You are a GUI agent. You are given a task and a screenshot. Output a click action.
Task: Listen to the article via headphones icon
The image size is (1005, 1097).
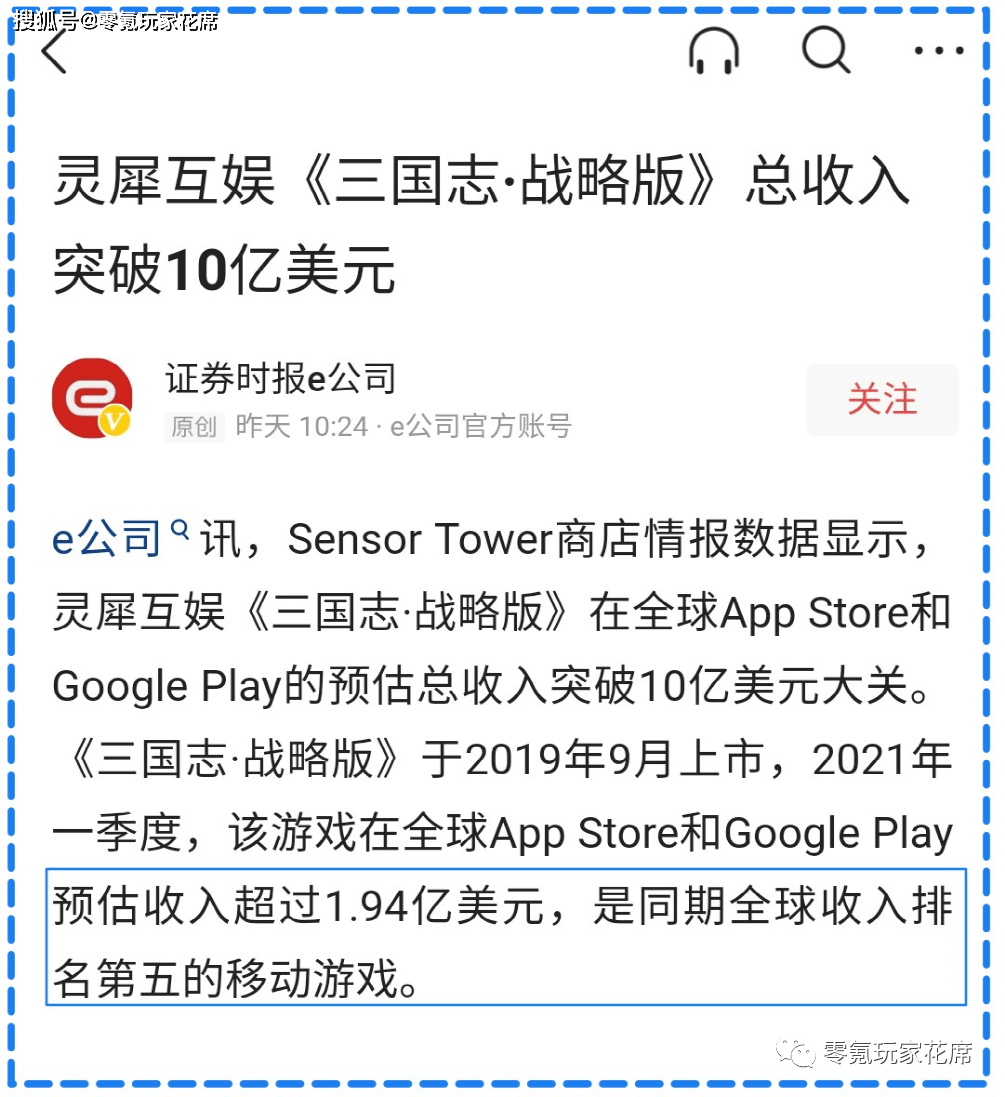point(714,50)
